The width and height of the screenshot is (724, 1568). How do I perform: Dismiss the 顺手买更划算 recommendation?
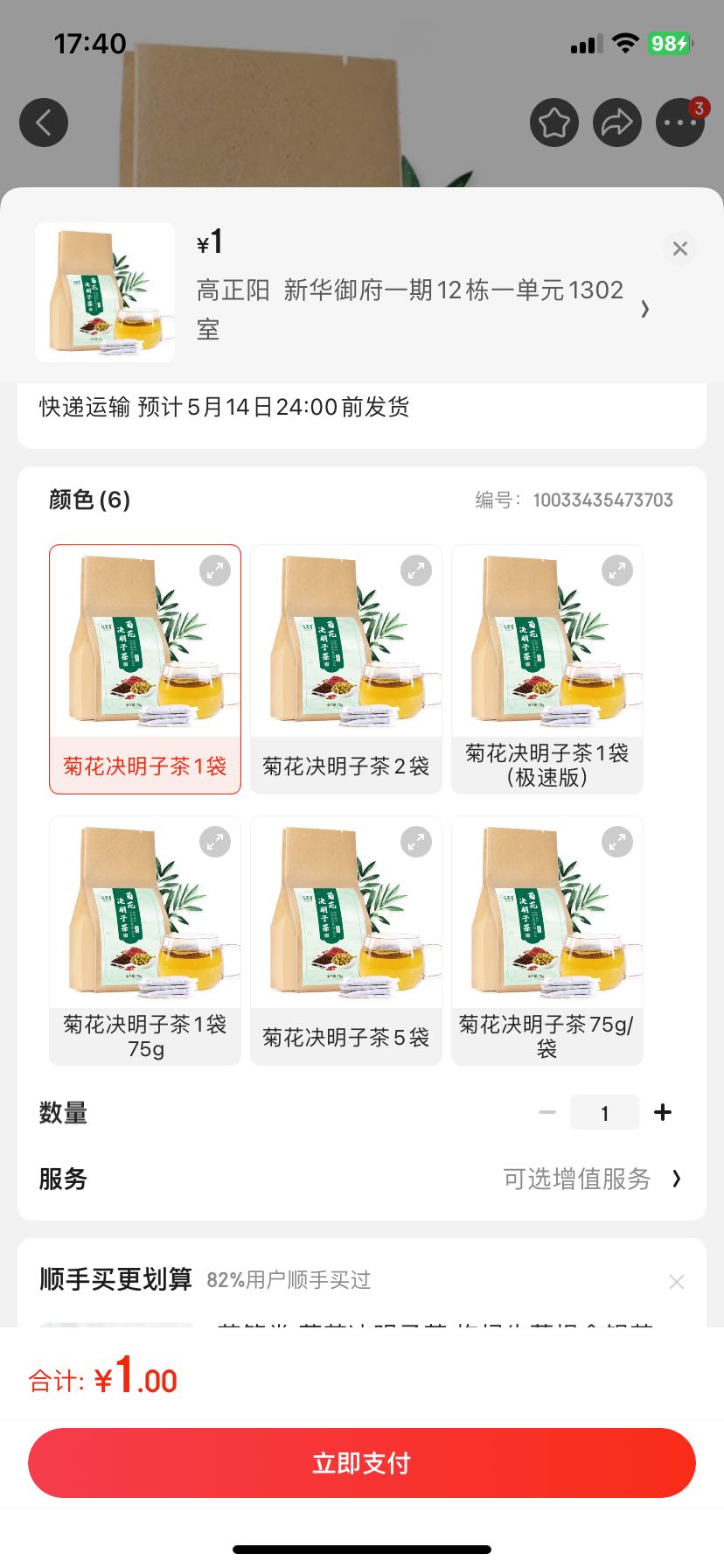point(677,1282)
